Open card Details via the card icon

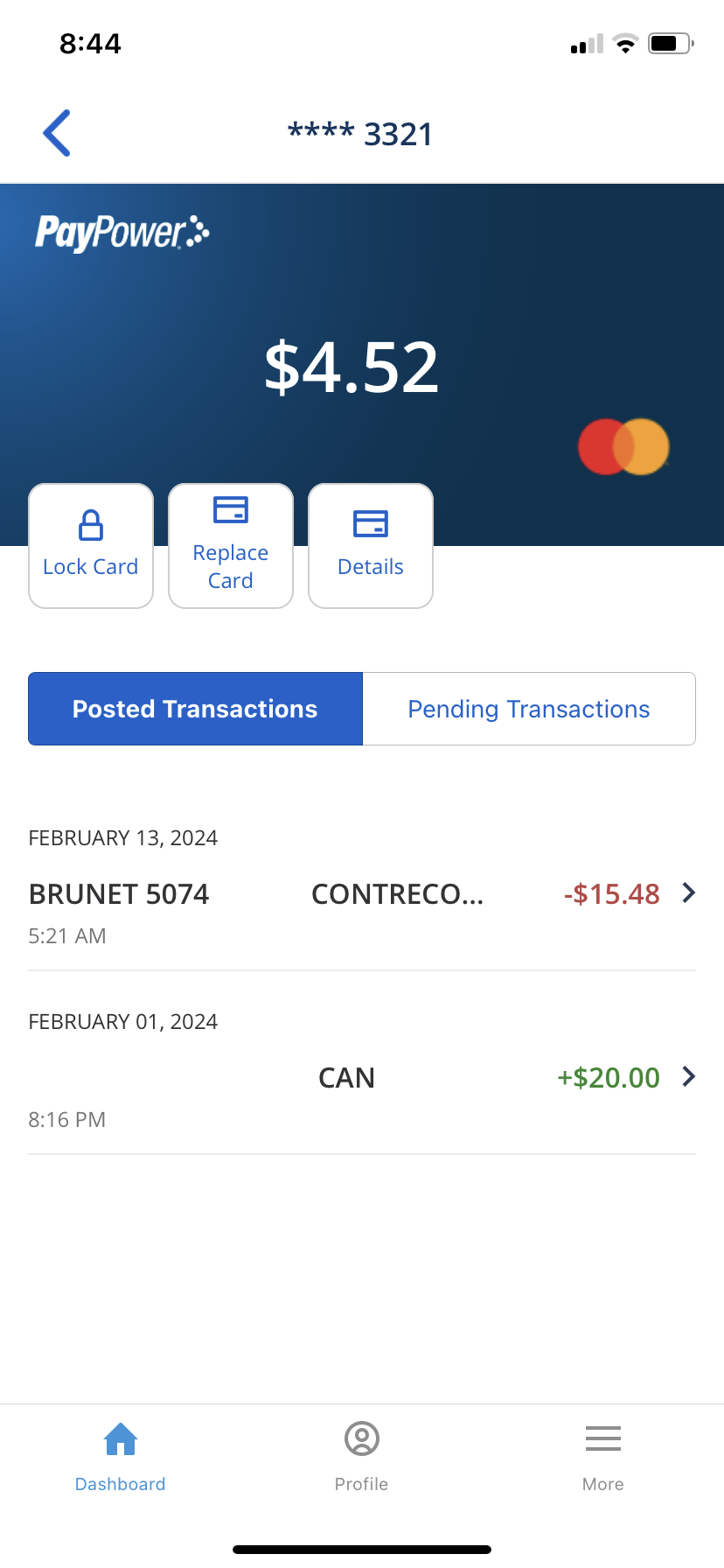pos(370,522)
